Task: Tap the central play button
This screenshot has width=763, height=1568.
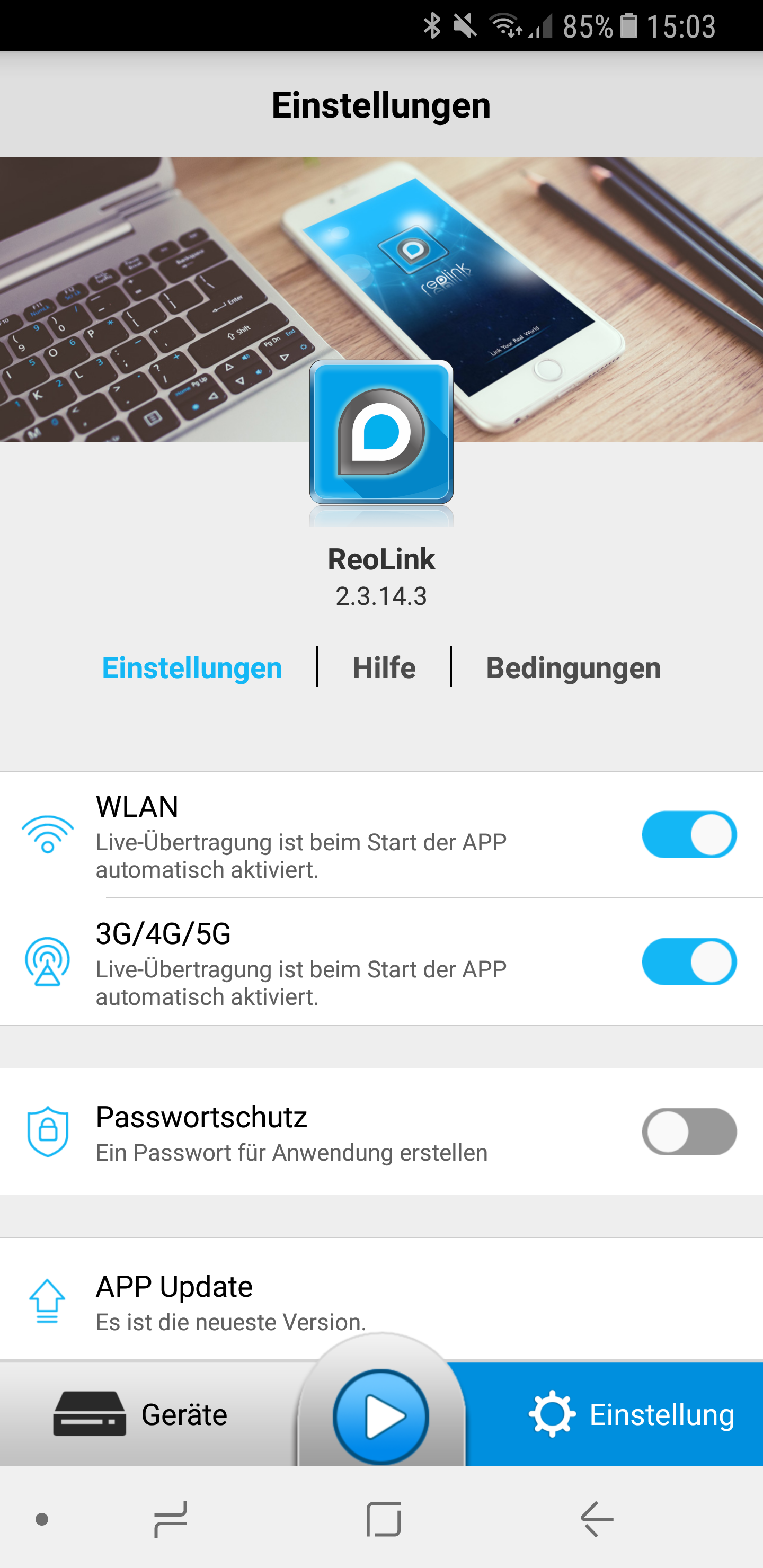Action: point(381,1416)
